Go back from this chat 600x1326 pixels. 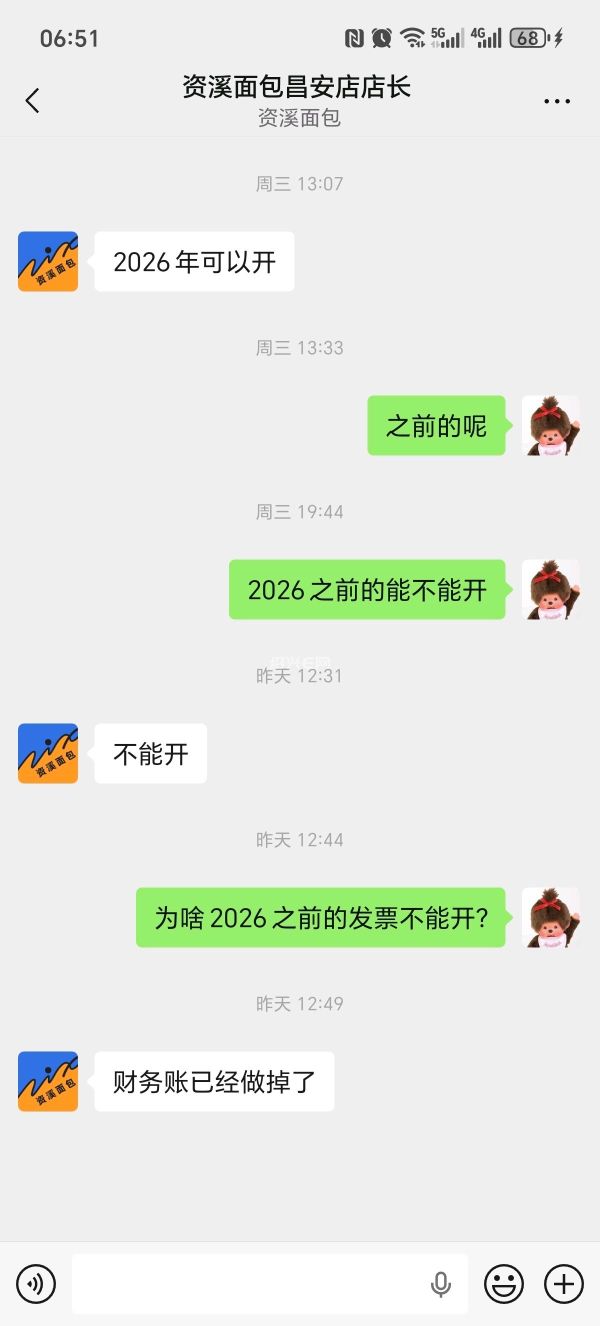33,100
